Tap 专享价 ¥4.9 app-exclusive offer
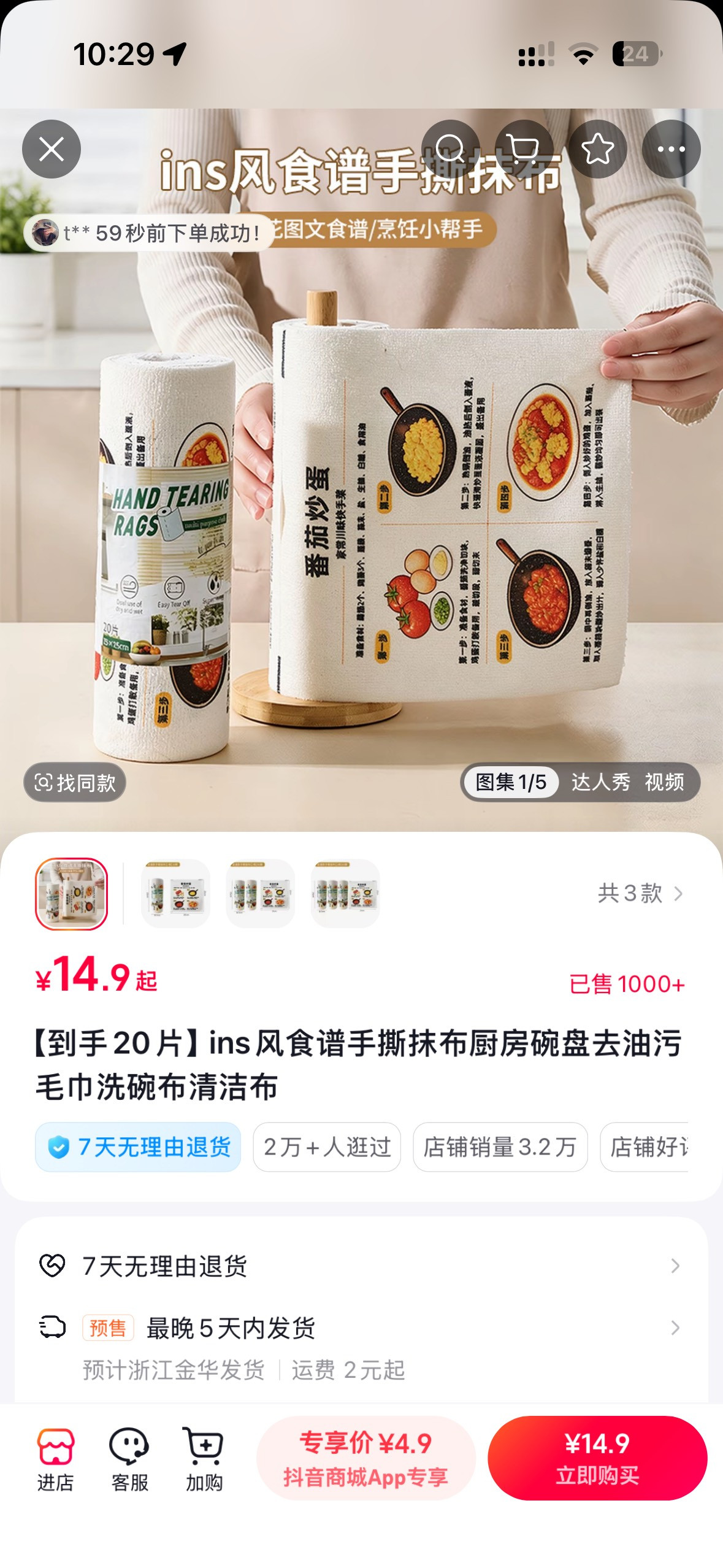The width and height of the screenshot is (723, 1568). tap(366, 1458)
